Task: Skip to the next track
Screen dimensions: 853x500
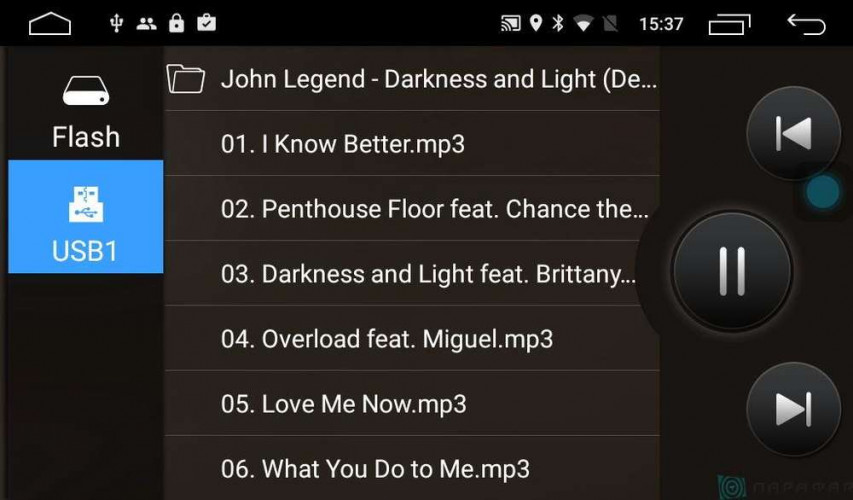Action: tap(793, 408)
